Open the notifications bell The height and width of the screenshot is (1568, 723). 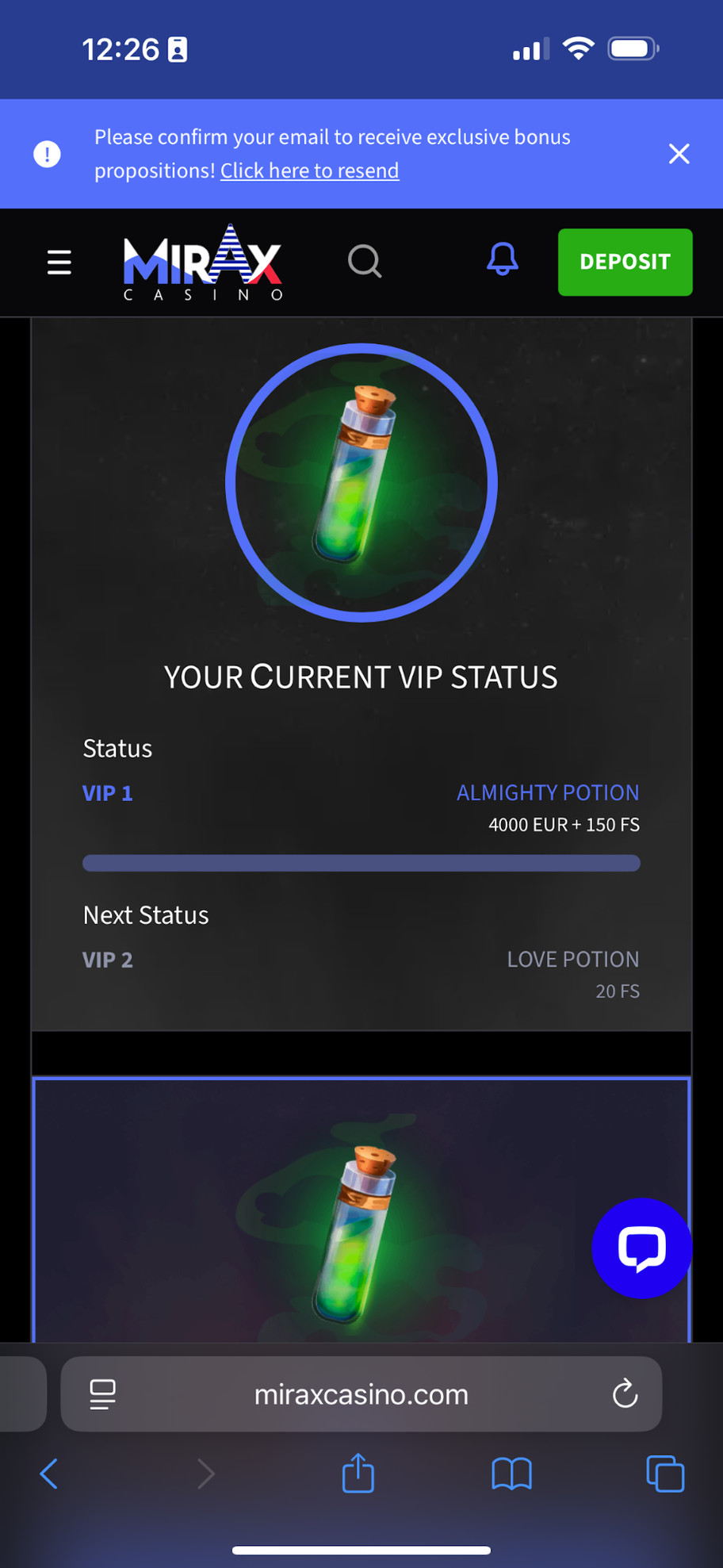[x=502, y=259]
